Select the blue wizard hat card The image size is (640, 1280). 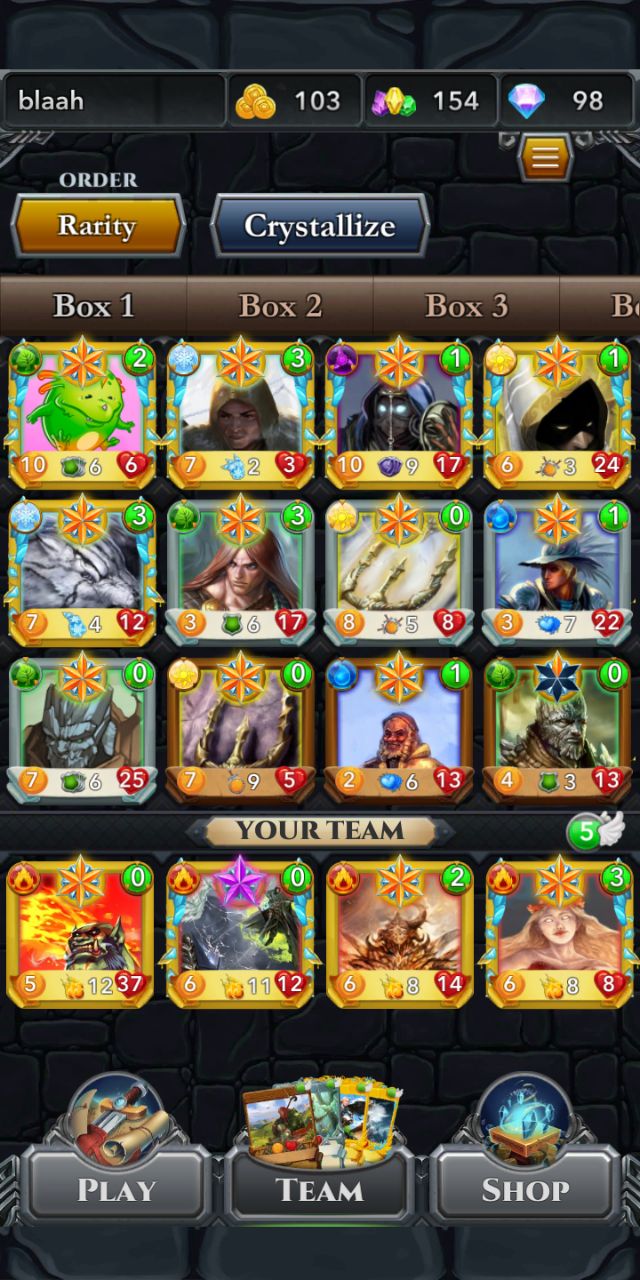(558, 573)
